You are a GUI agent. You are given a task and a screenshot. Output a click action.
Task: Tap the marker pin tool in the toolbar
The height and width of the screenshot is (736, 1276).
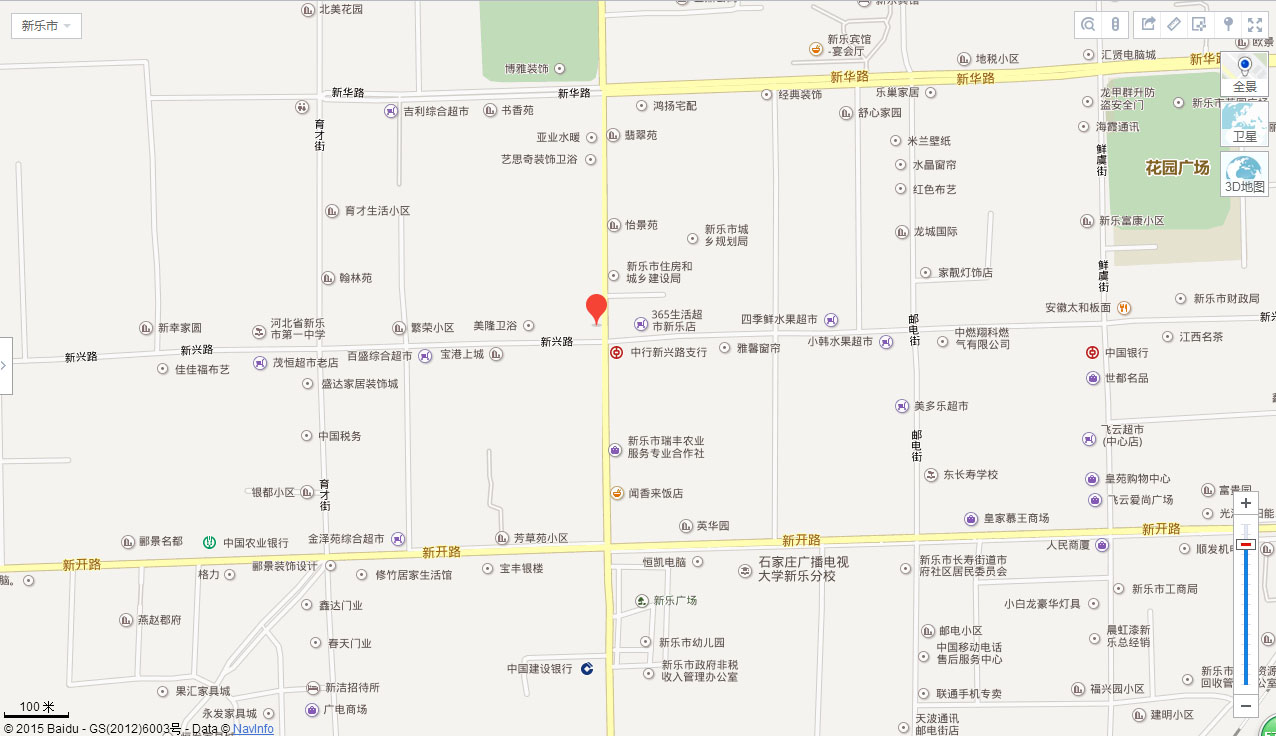[1229, 25]
